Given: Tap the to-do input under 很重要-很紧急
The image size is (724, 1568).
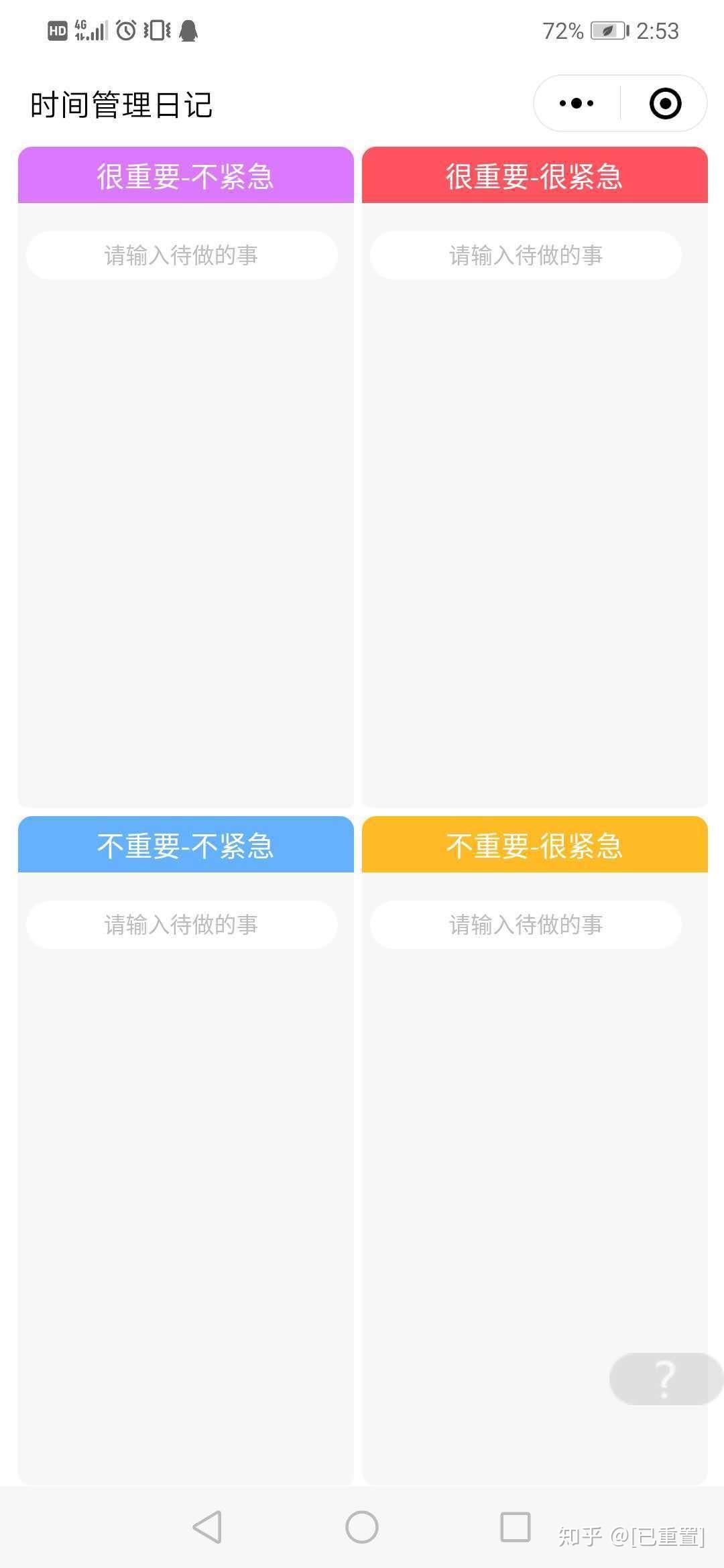Looking at the screenshot, I should 526,255.
